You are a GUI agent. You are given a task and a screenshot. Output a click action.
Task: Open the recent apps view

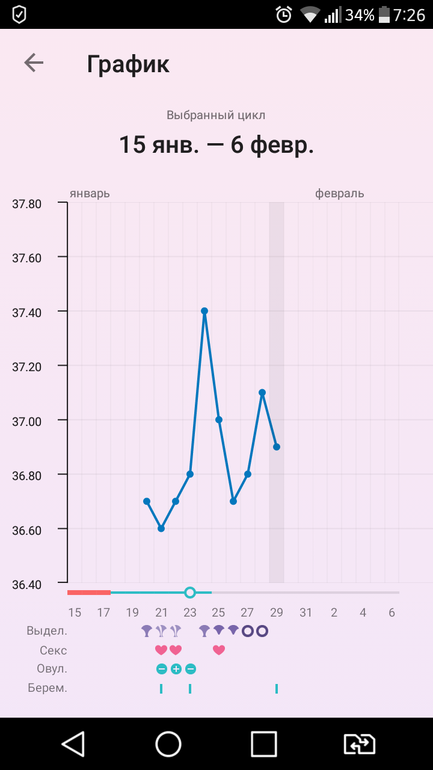tap(264, 743)
